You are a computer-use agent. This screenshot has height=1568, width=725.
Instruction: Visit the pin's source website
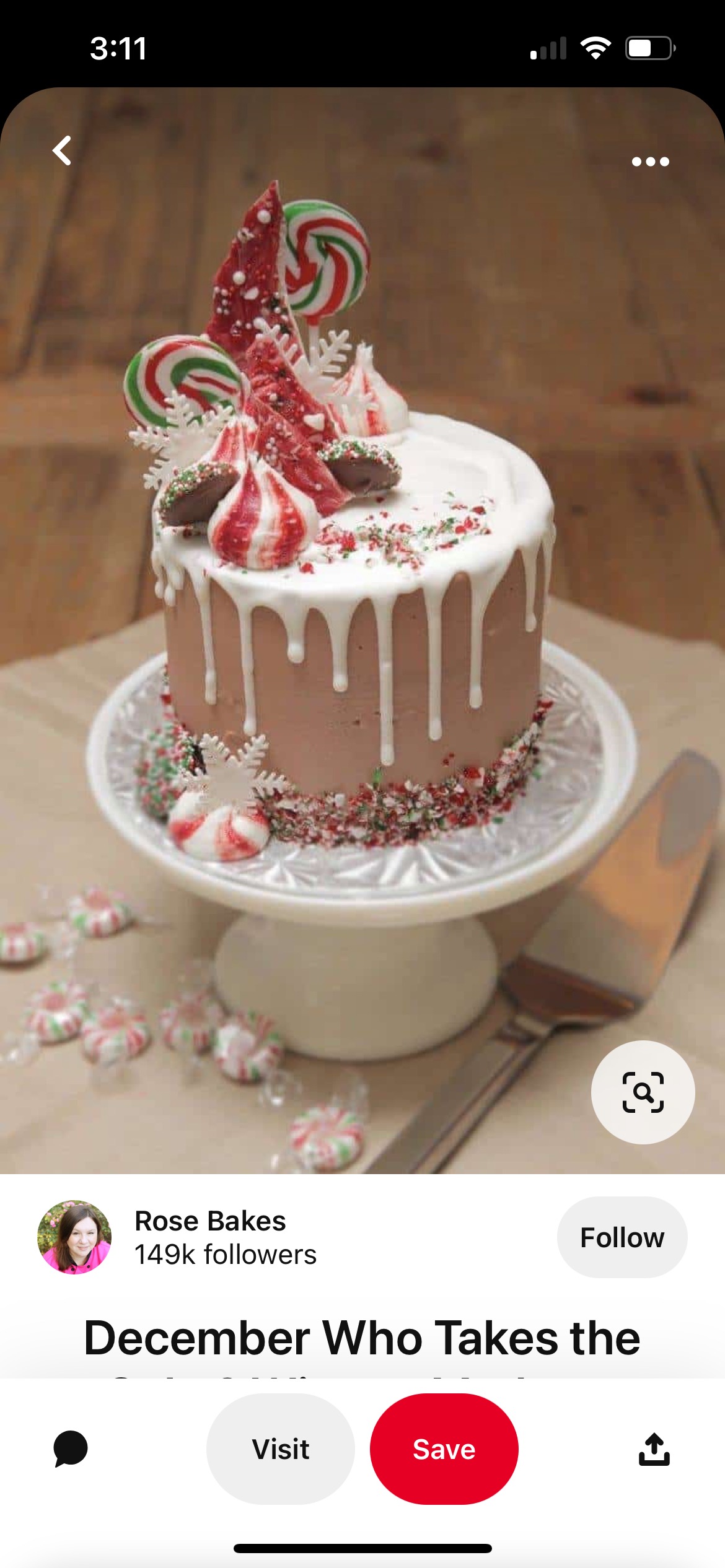[x=280, y=1449]
